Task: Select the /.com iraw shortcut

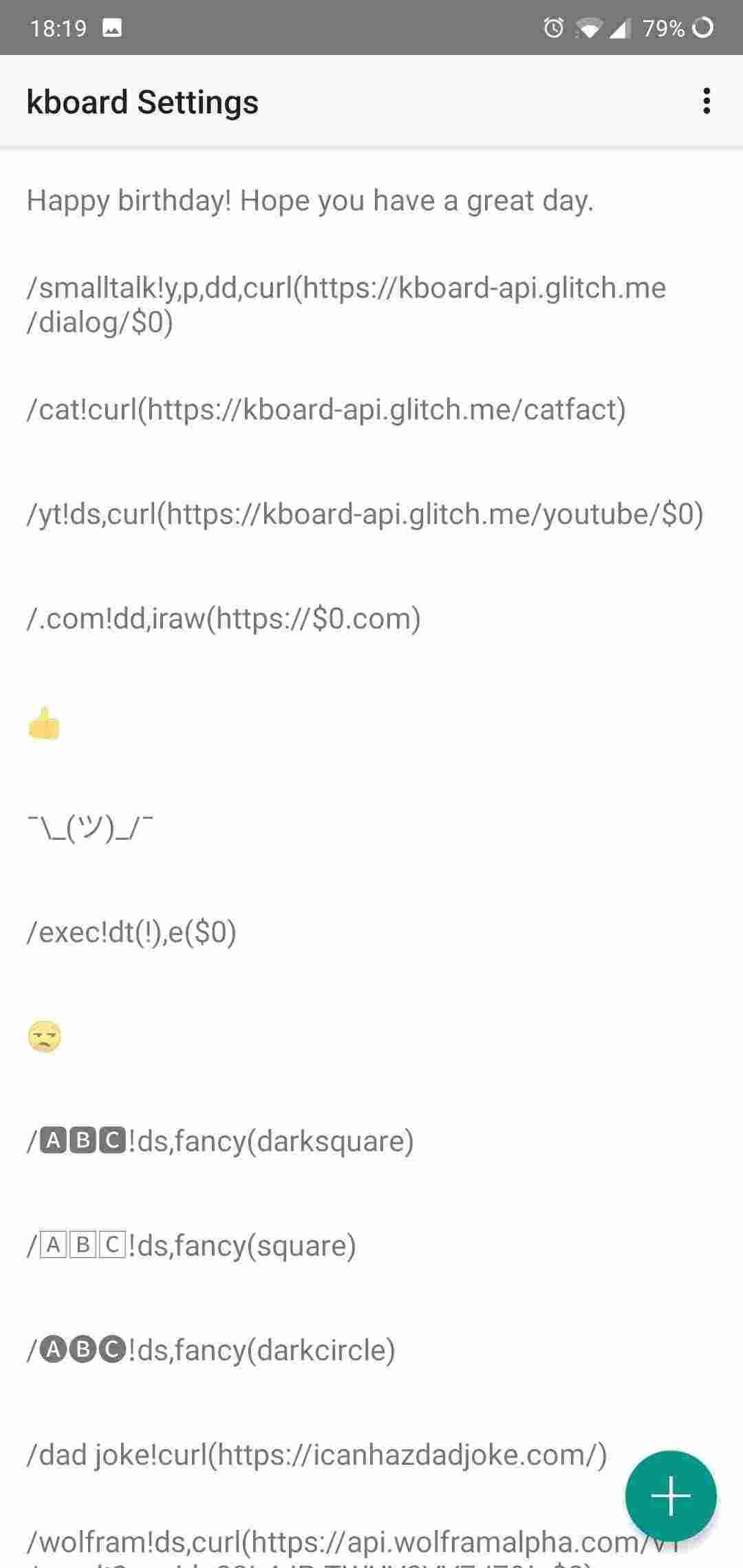Action: 224,619
